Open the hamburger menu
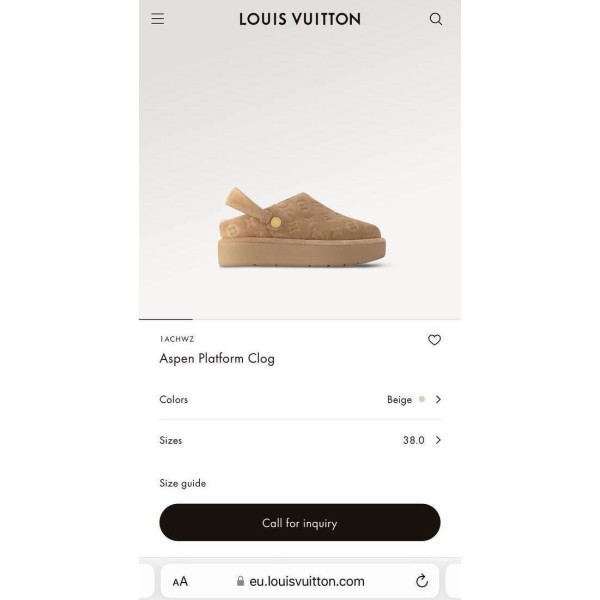The width and height of the screenshot is (600, 600). coord(157,19)
